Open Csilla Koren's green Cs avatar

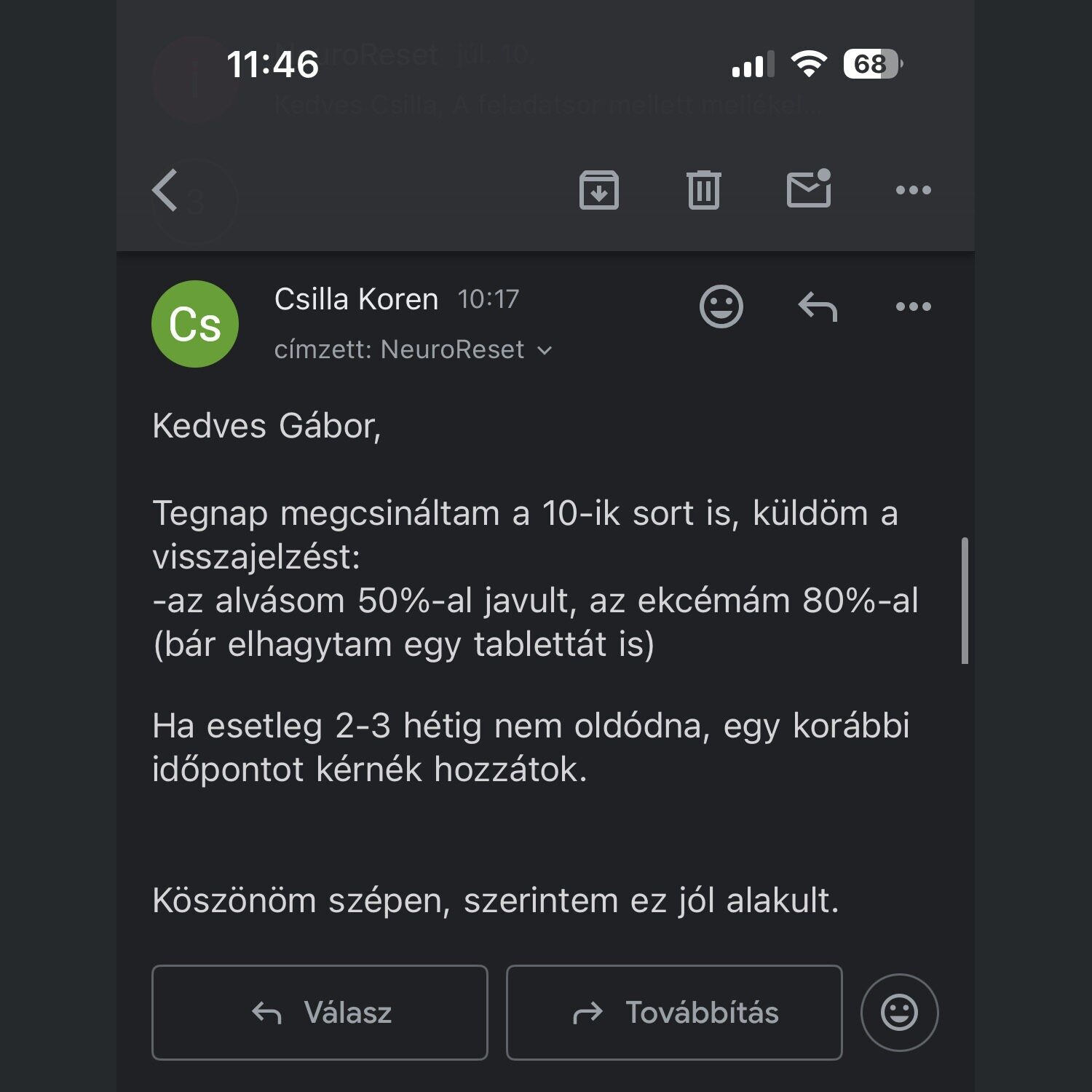[x=195, y=324]
